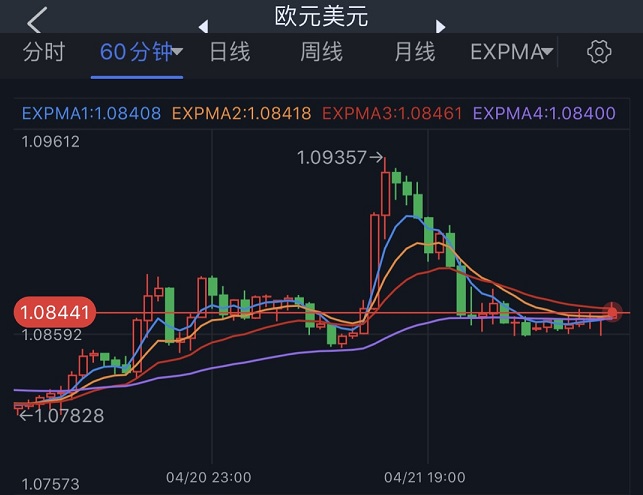
Task: Switch to the 周线 tab
Action: 321,52
